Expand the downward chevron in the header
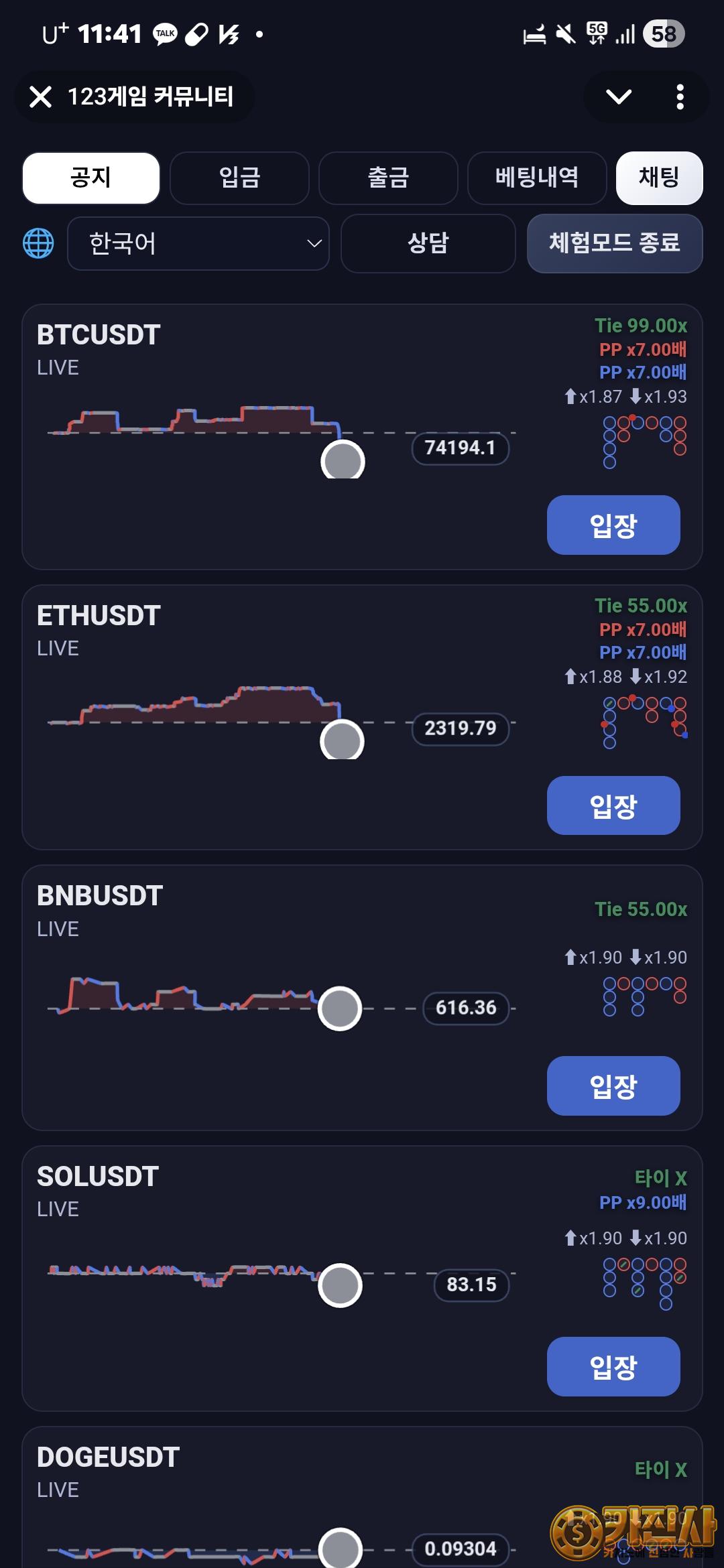The height and width of the screenshot is (1568, 724). pyautogui.click(x=618, y=97)
